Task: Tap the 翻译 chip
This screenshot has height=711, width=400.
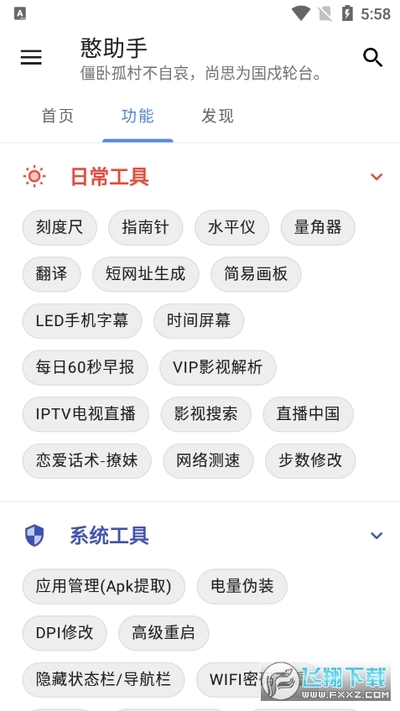Action: coord(52,274)
